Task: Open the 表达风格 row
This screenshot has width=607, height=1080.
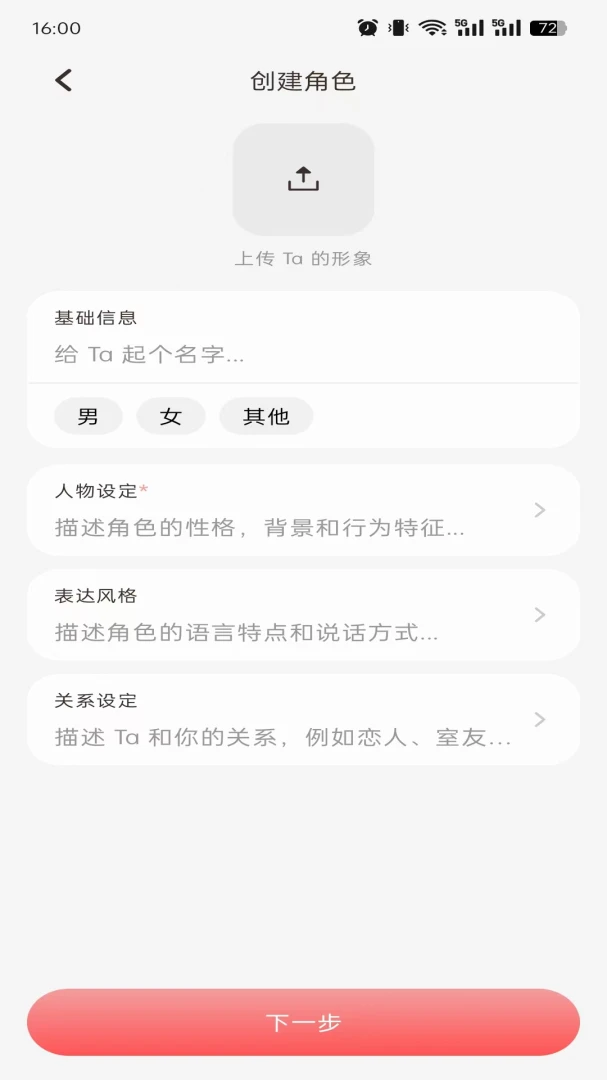Action: 303,615
